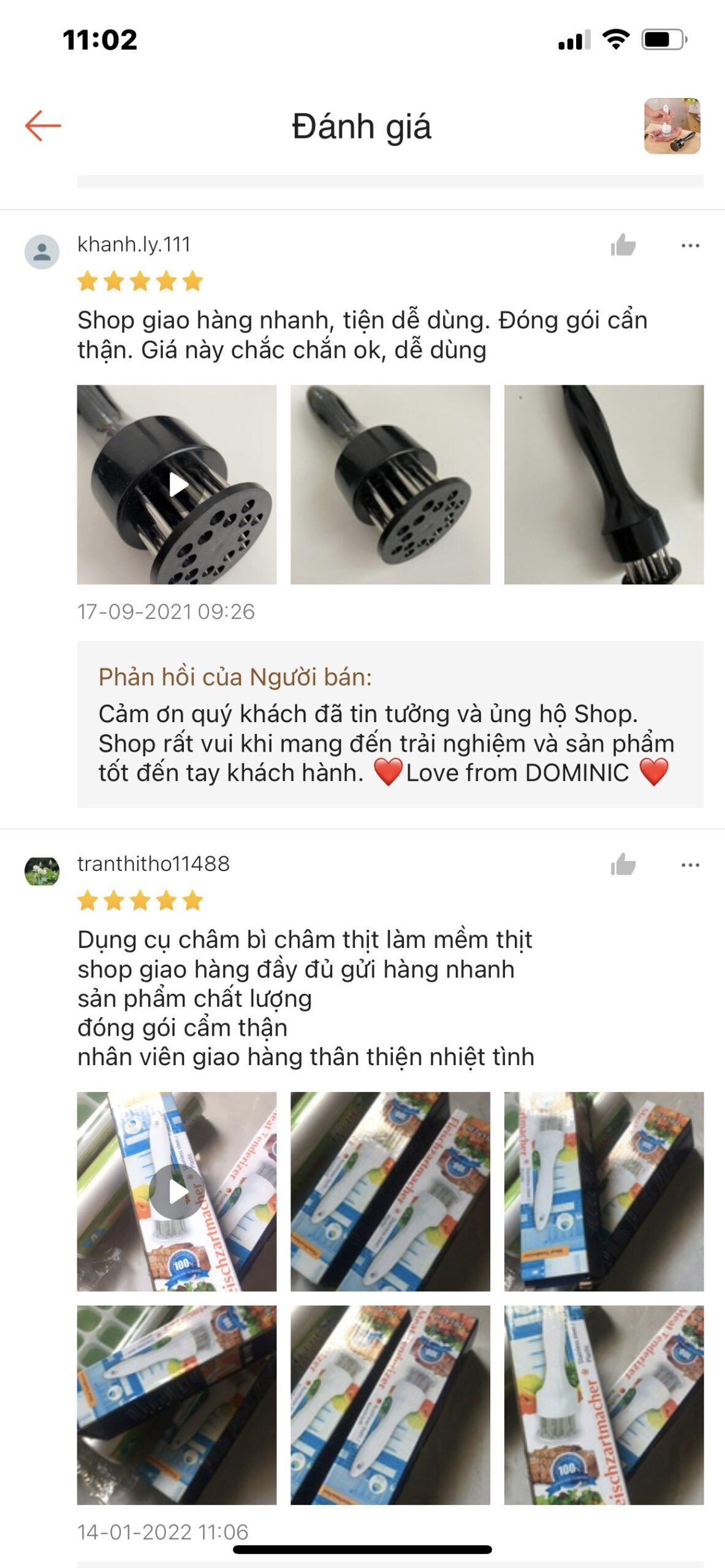Open the third photo in tranthitho11488's review
The image size is (725, 1568).
tap(604, 1191)
